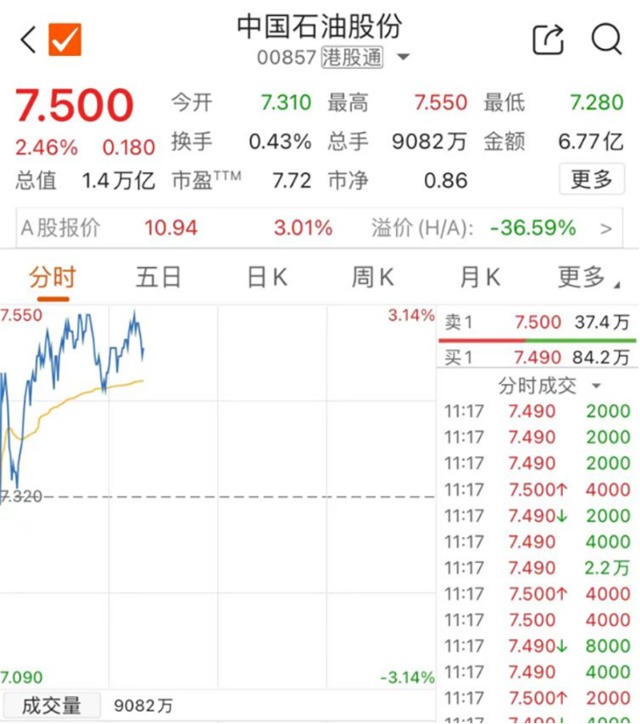
Task: Tap the orange checkmark watchlist icon
Action: tap(65, 39)
